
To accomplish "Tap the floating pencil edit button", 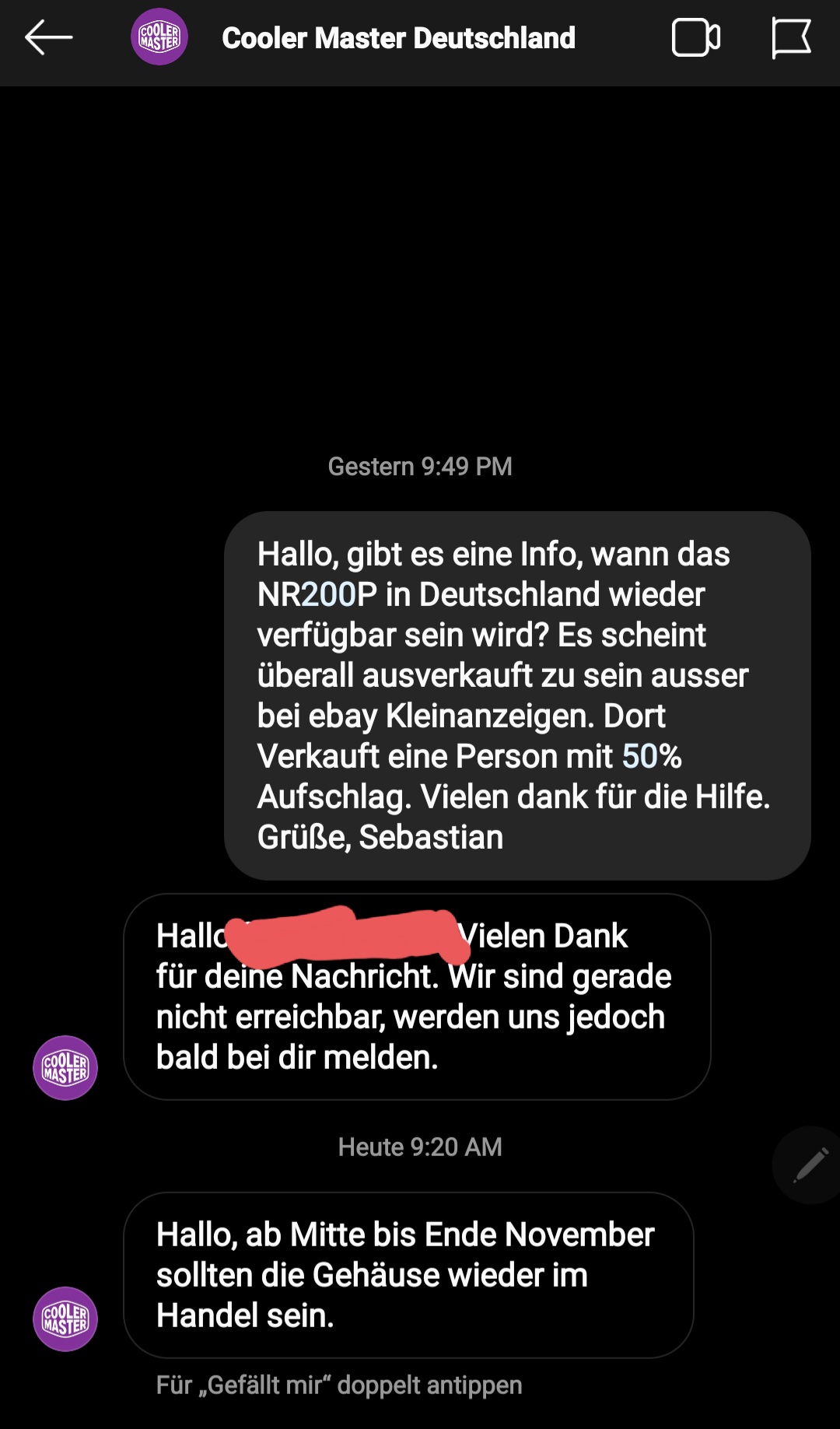I will point(810,1165).
